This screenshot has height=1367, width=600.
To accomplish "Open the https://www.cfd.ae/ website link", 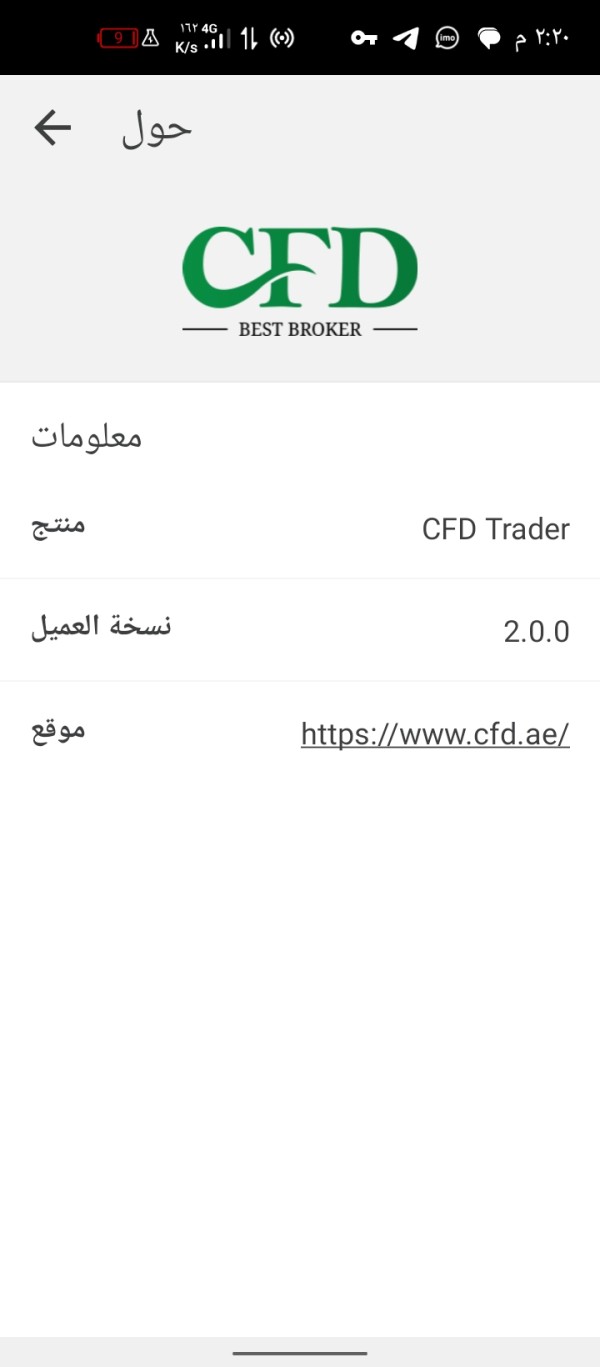I will (x=435, y=734).
